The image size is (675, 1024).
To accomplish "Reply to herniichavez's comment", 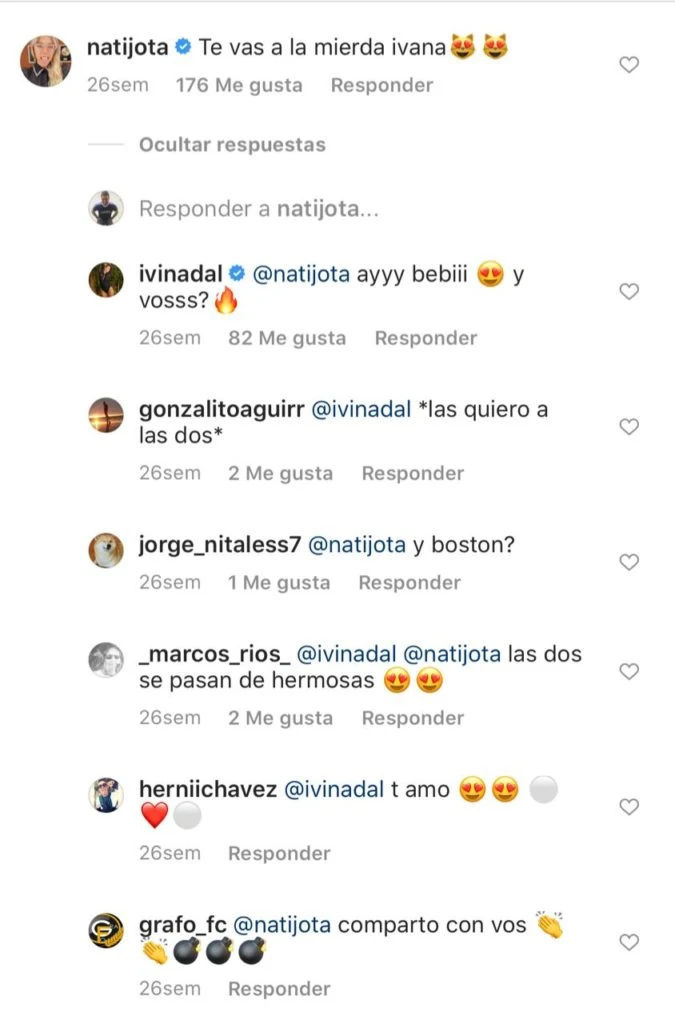I will pos(279,854).
